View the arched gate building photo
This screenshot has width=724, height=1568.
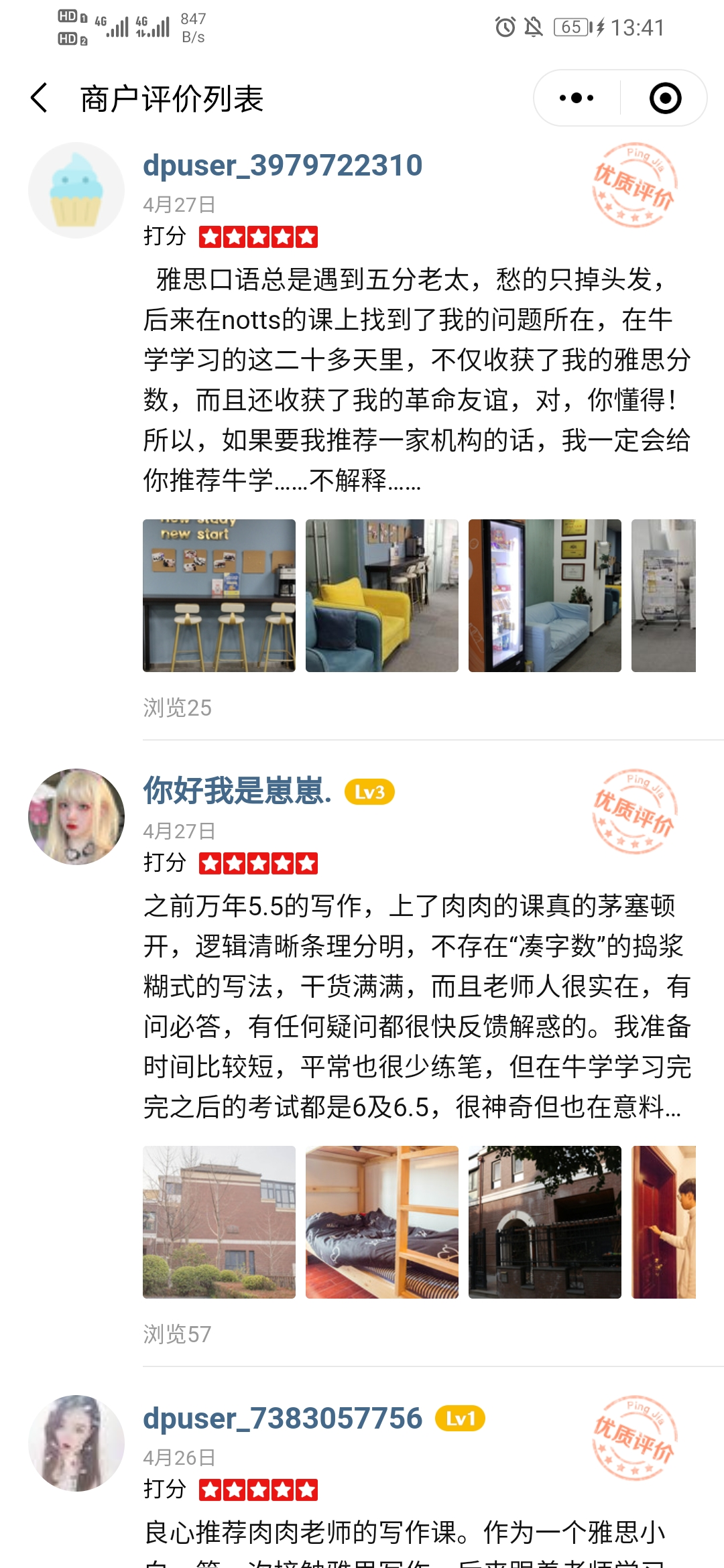coord(545,1222)
